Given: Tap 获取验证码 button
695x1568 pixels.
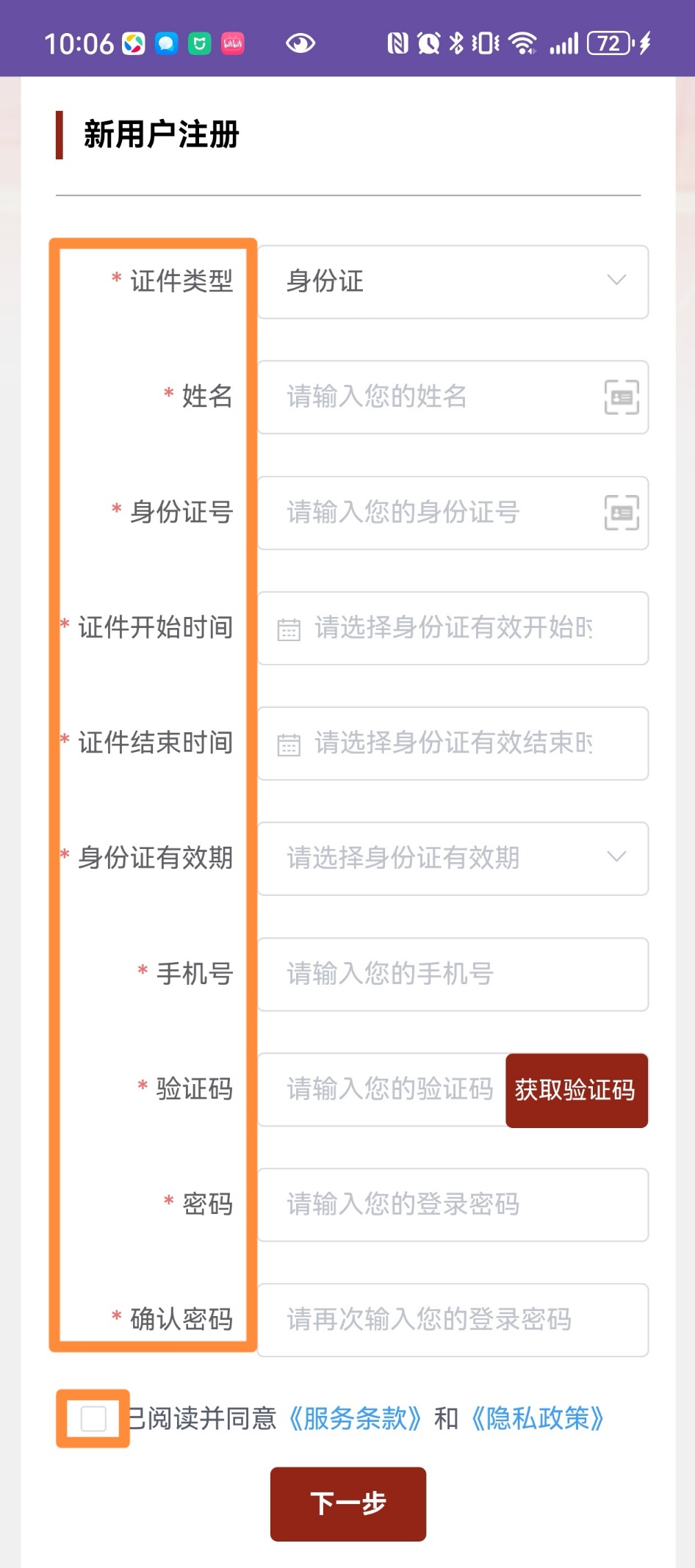Looking at the screenshot, I should 576,1091.
